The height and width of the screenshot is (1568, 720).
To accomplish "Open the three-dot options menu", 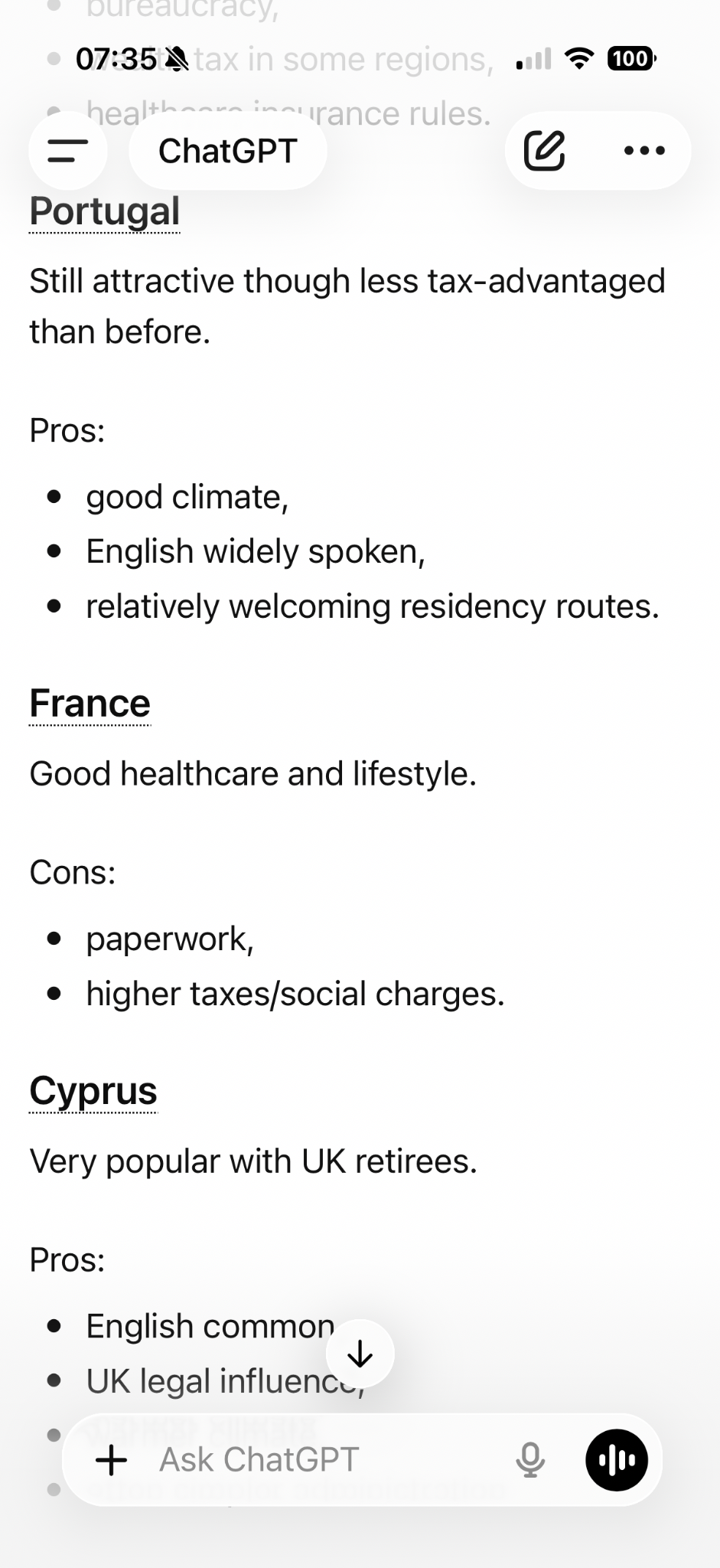I will click(x=644, y=151).
